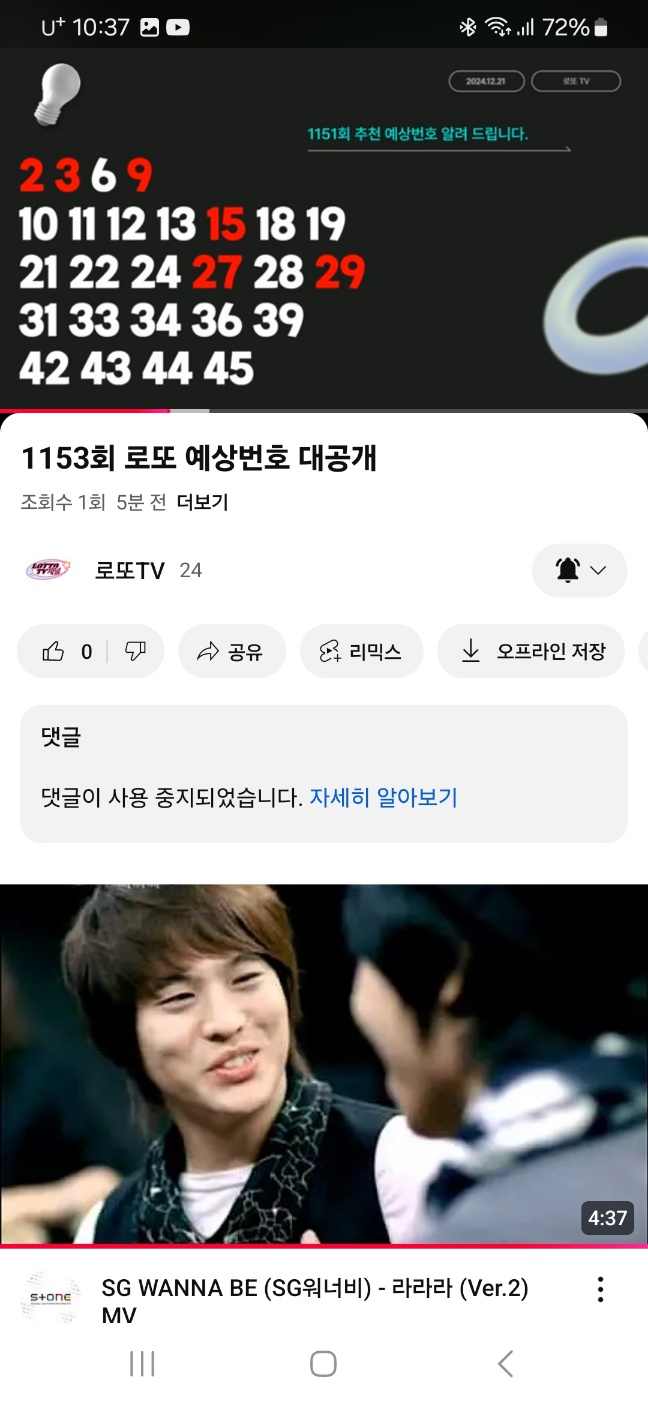Viewport: 648px width, 1404px height.
Task: Go back with the system back button
Action: pyautogui.click(x=505, y=1363)
